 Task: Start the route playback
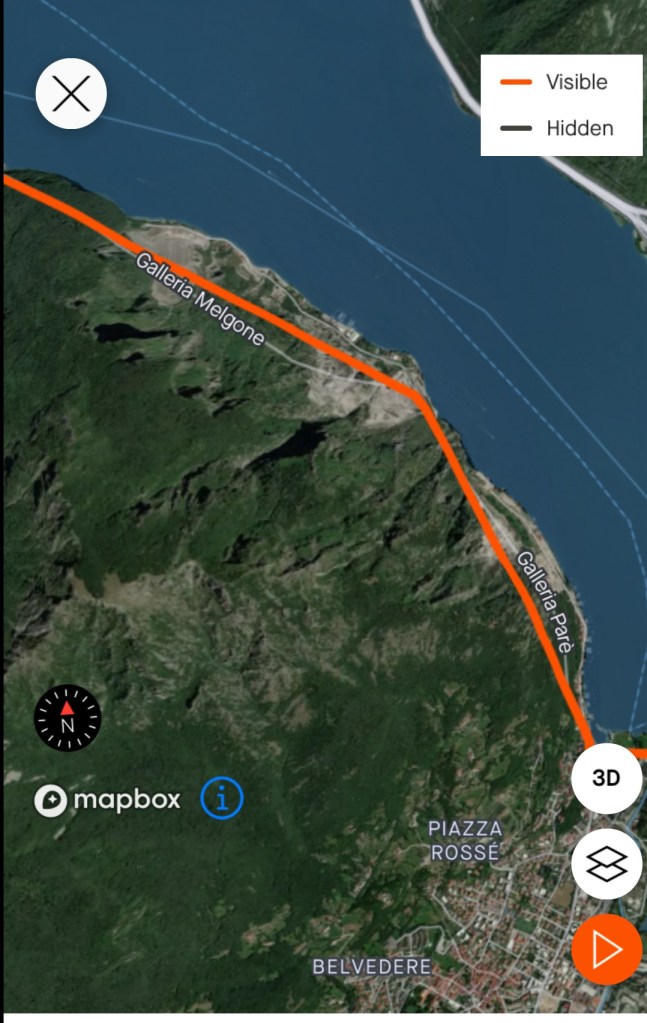(x=606, y=949)
